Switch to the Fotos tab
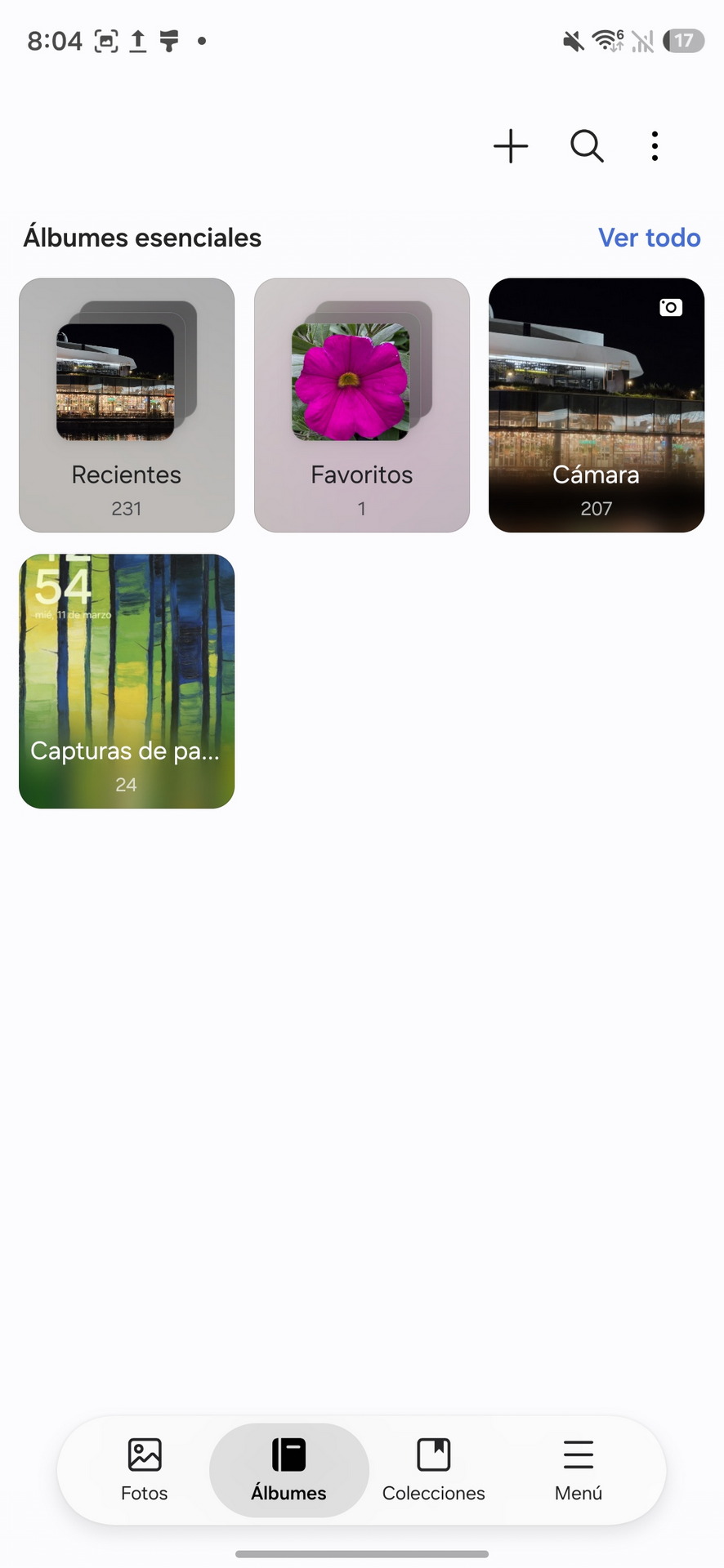This screenshot has width=724, height=1568. coord(145,1470)
